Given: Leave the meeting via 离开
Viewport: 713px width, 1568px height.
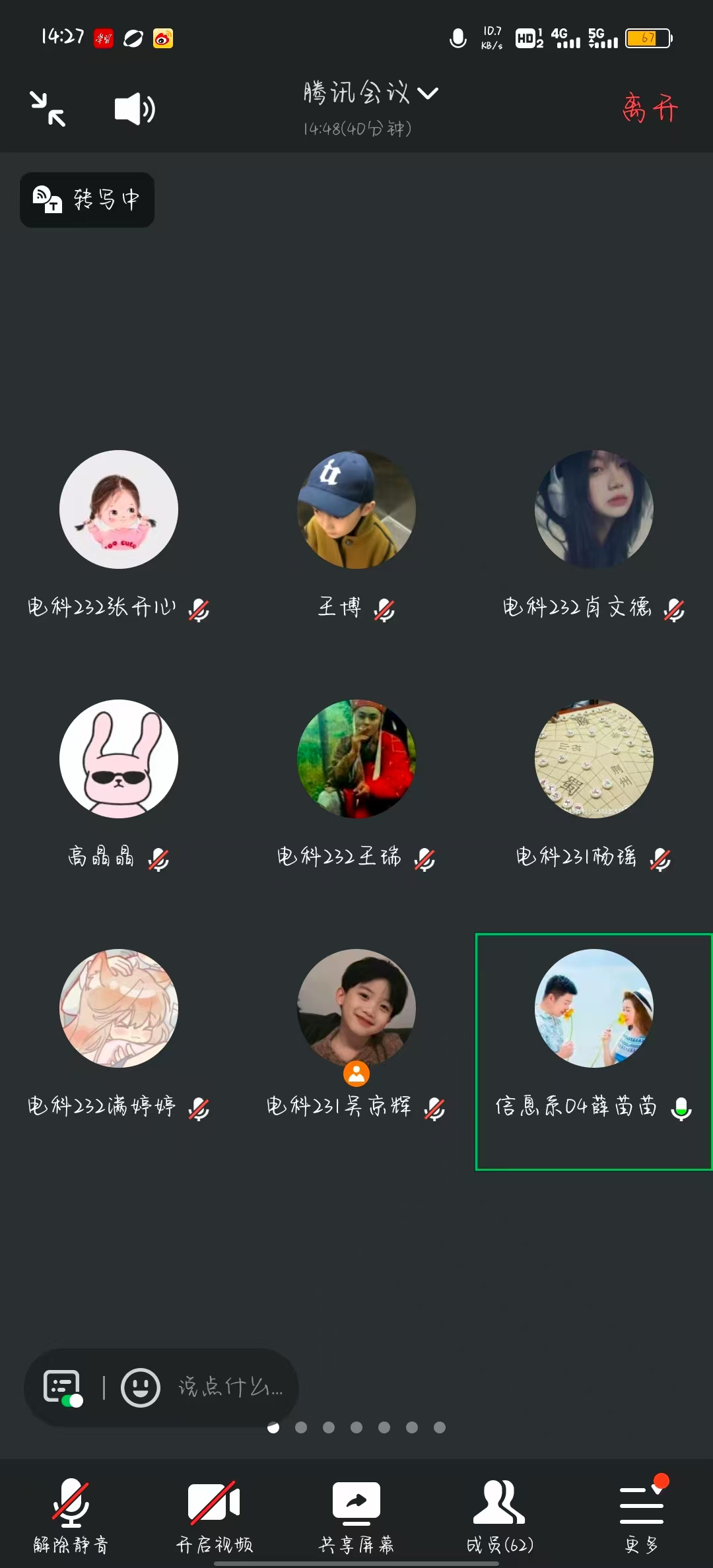Looking at the screenshot, I should (x=650, y=108).
